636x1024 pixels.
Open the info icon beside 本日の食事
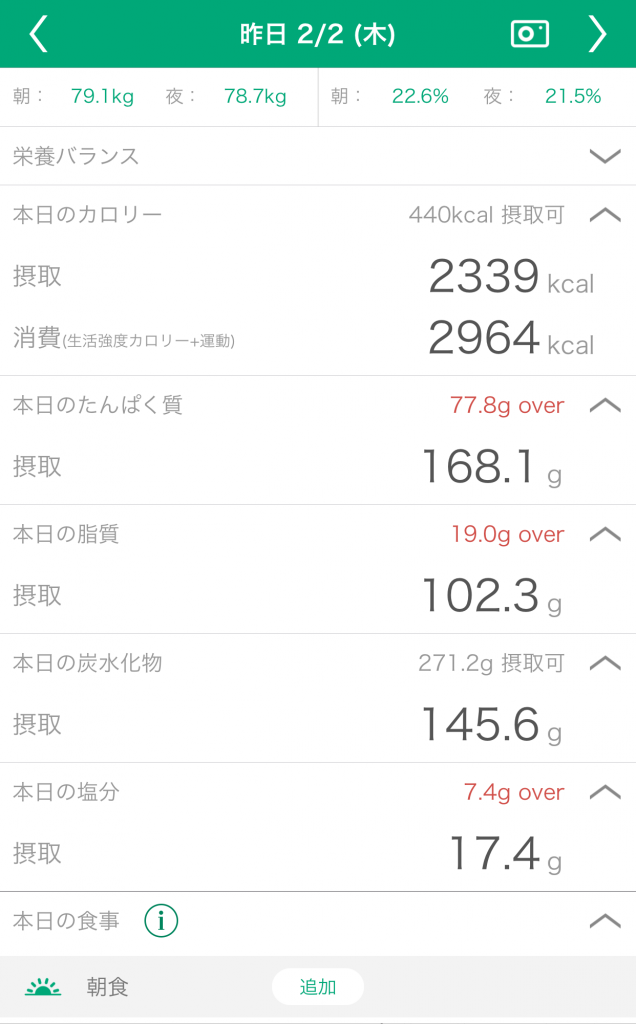point(161,921)
